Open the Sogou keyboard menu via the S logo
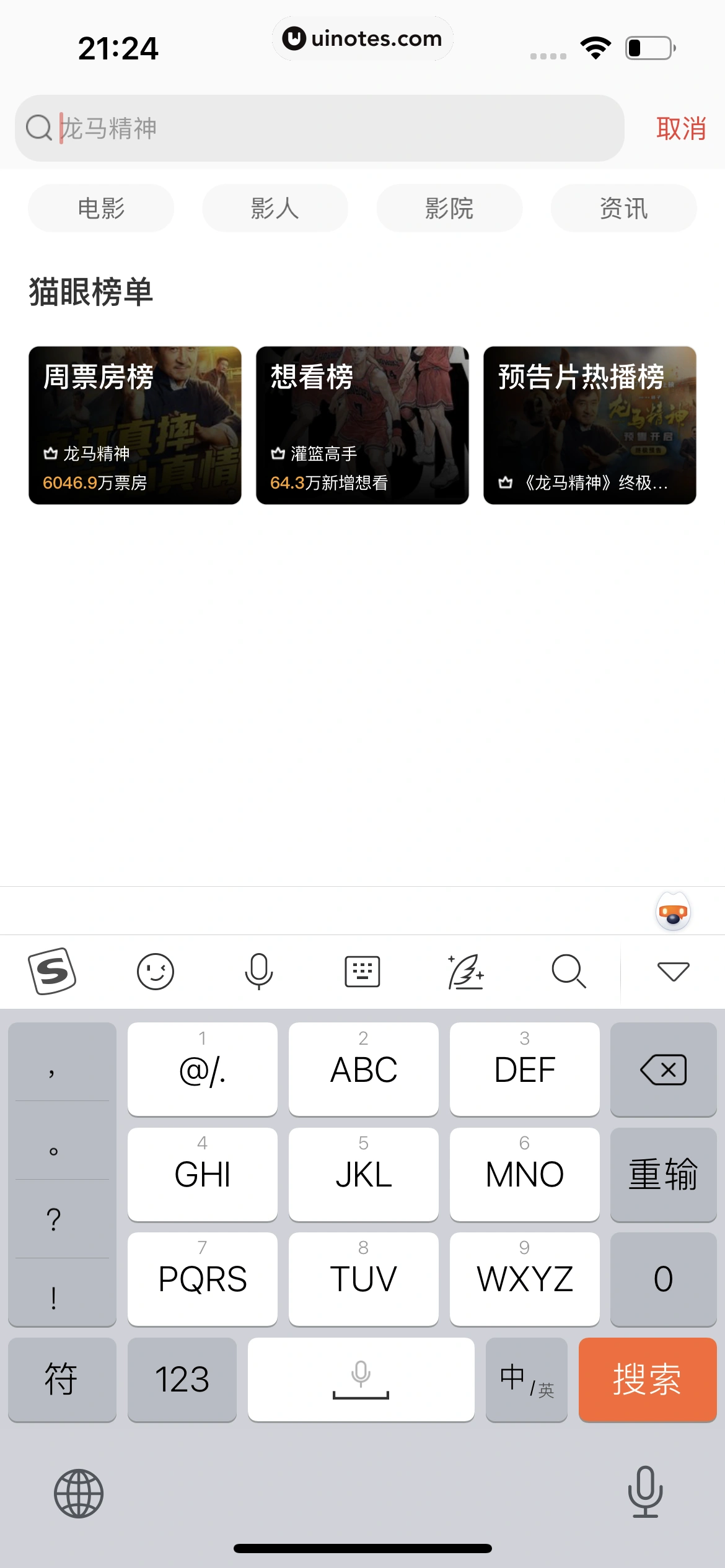The image size is (725, 1568). coord(52,970)
